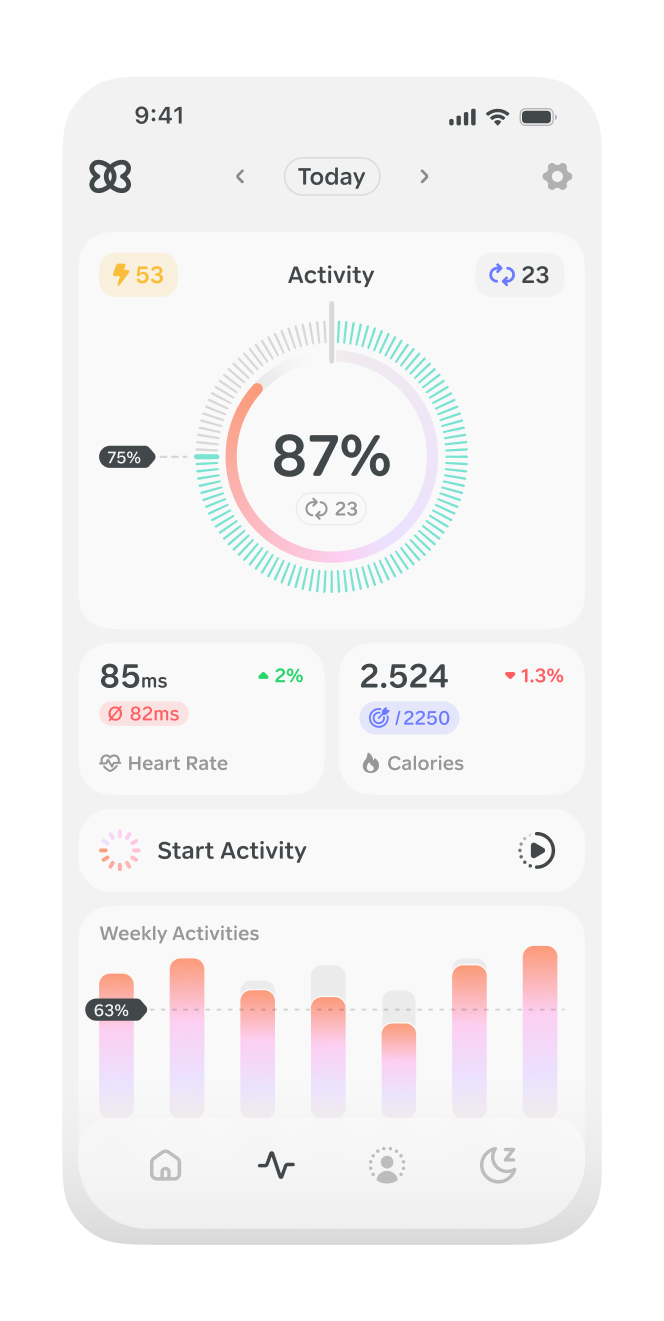Switch to the Home tab

pos(165,1165)
